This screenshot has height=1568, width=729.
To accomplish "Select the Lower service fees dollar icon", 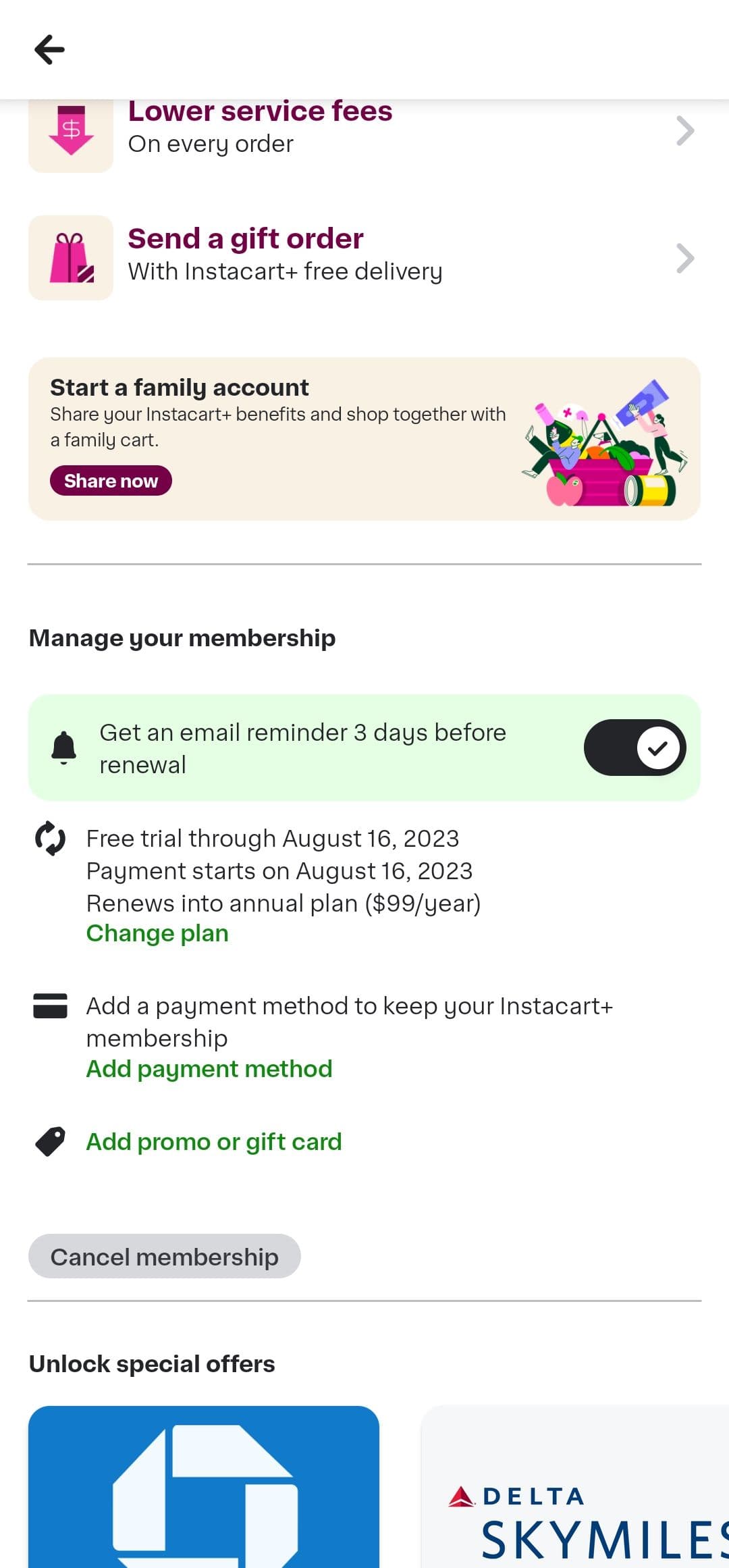I will [x=70, y=132].
